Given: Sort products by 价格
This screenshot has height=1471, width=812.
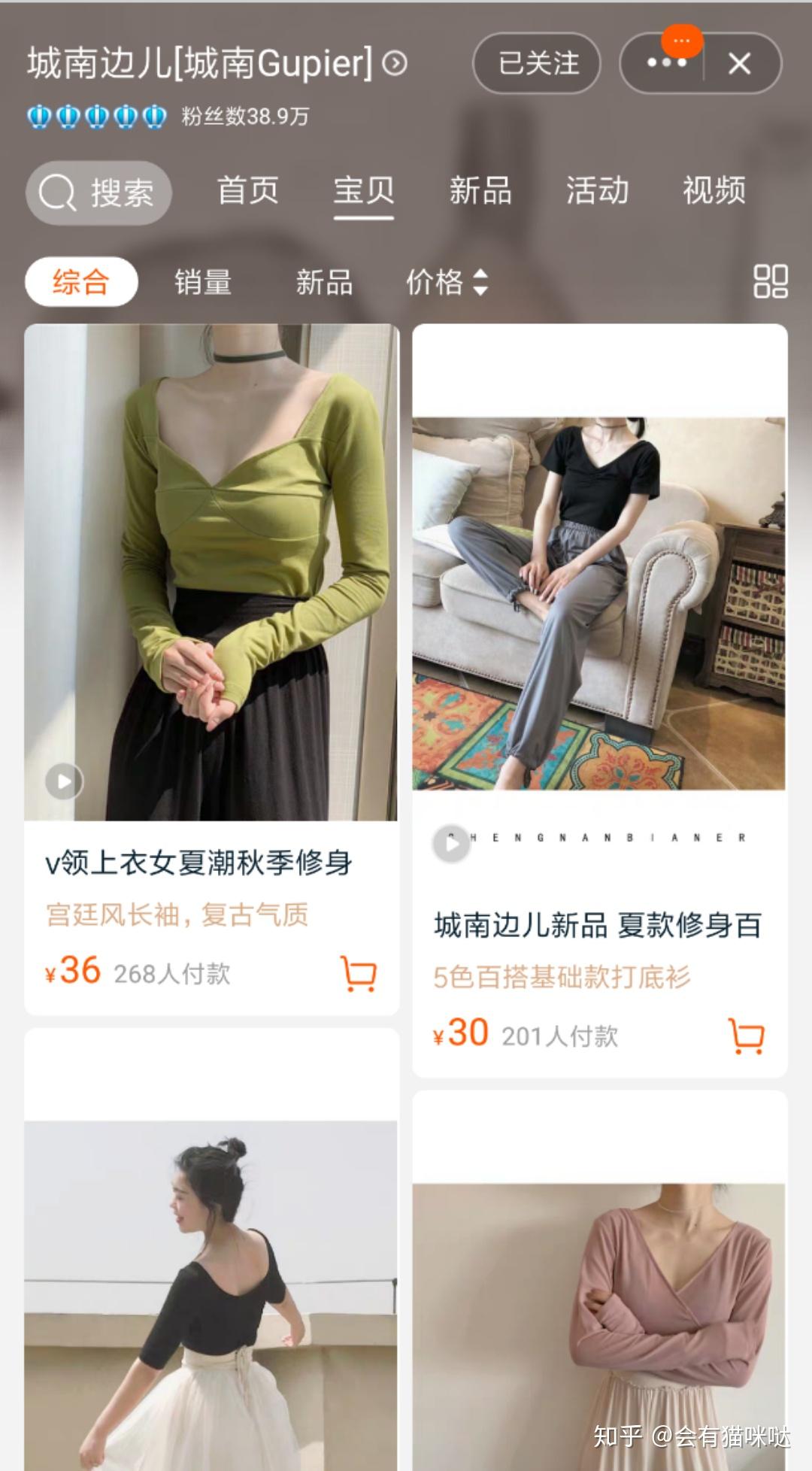Looking at the screenshot, I should point(447,282).
